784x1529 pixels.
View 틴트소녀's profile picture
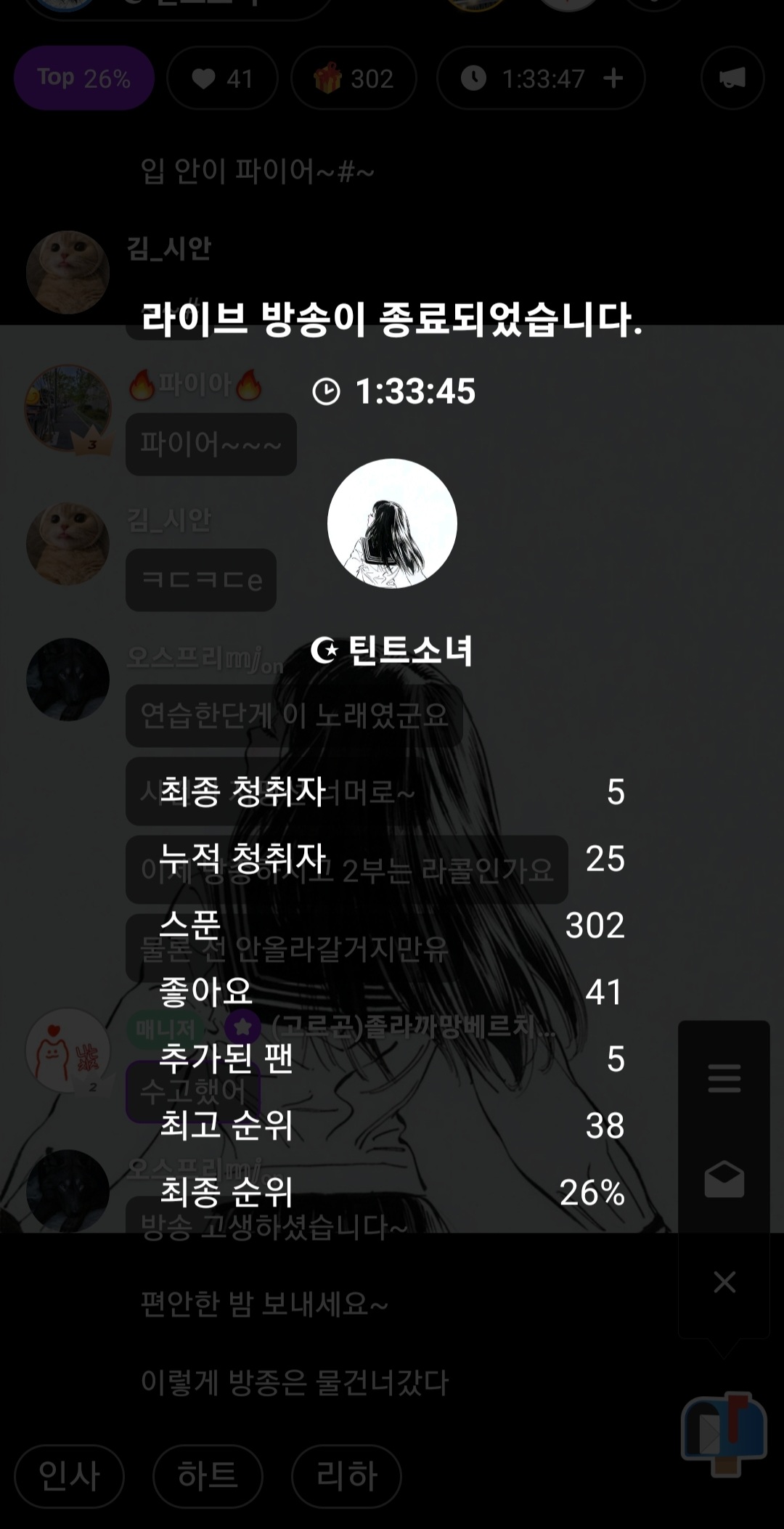click(392, 523)
